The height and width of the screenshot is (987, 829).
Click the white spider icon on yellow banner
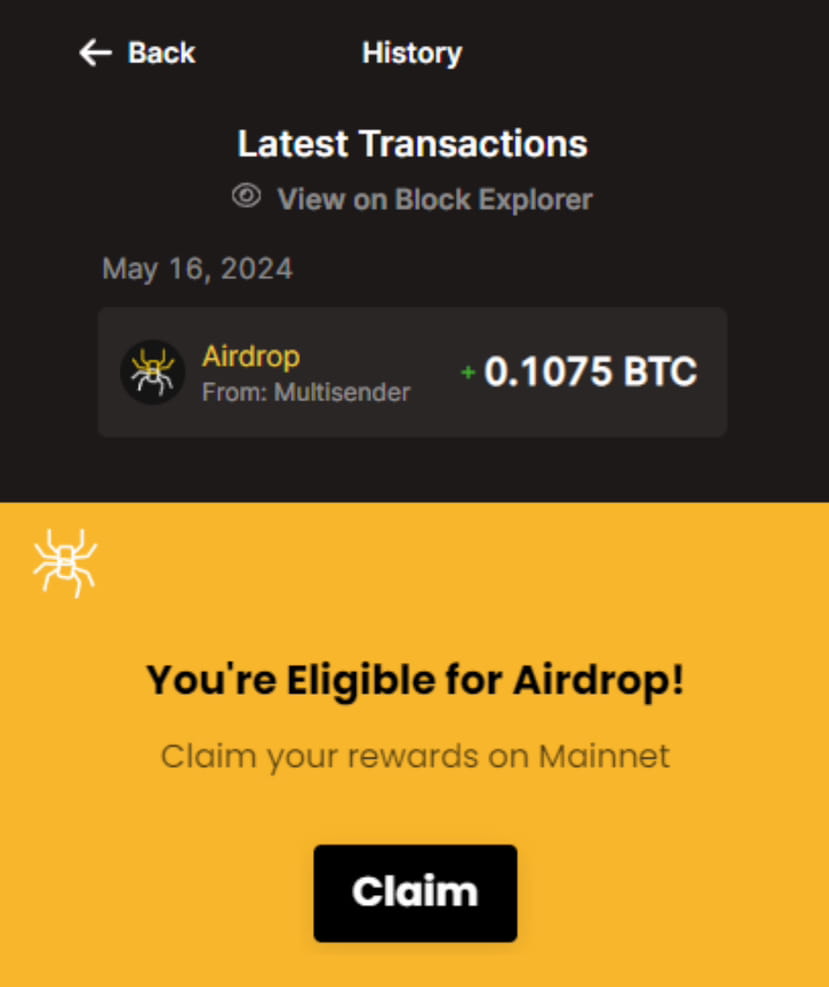tap(64, 561)
